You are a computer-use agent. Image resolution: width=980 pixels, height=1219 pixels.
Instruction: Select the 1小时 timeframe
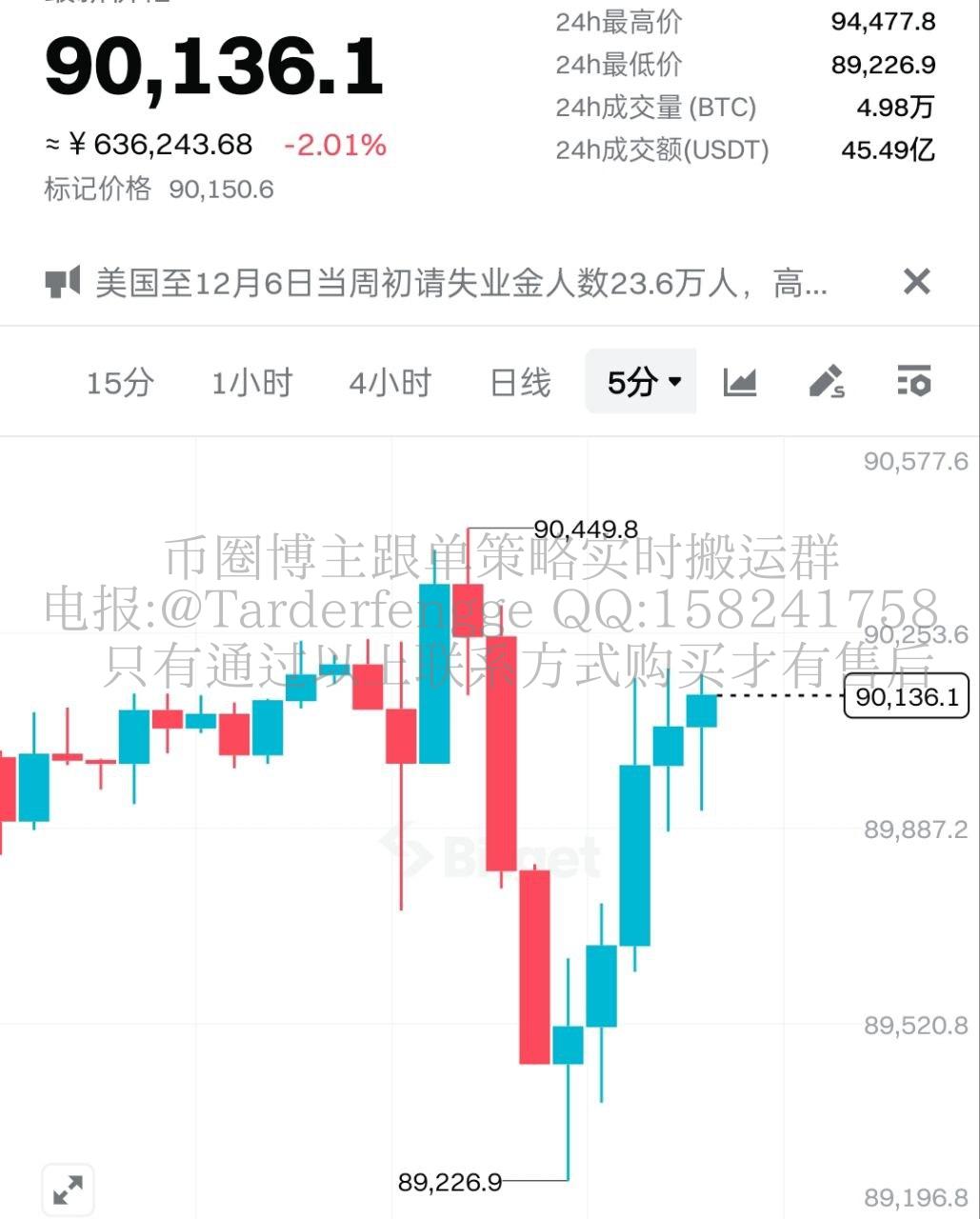tap(251, 383)
